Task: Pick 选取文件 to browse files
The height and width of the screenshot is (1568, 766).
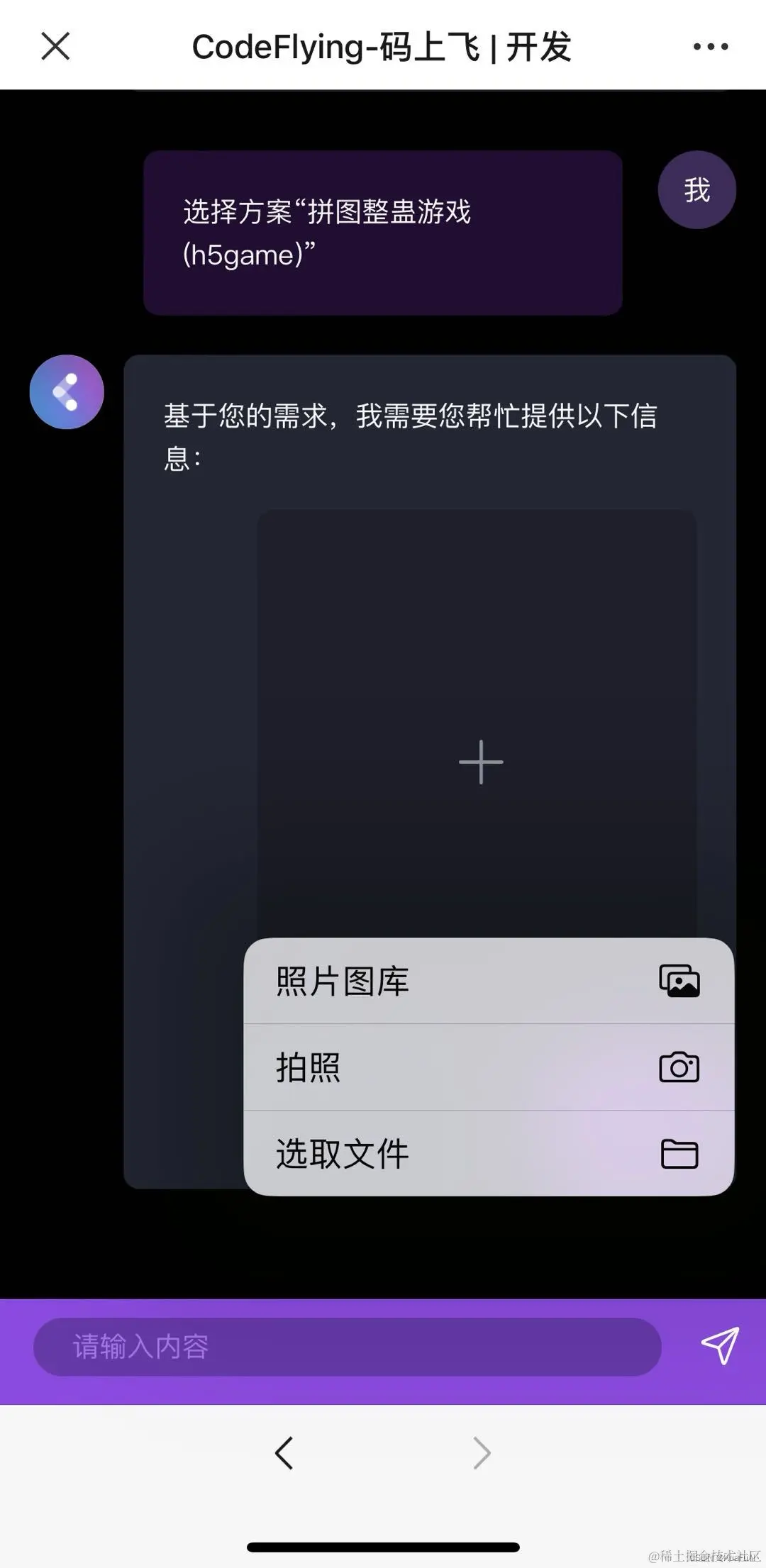Action: coord(488,1154)
